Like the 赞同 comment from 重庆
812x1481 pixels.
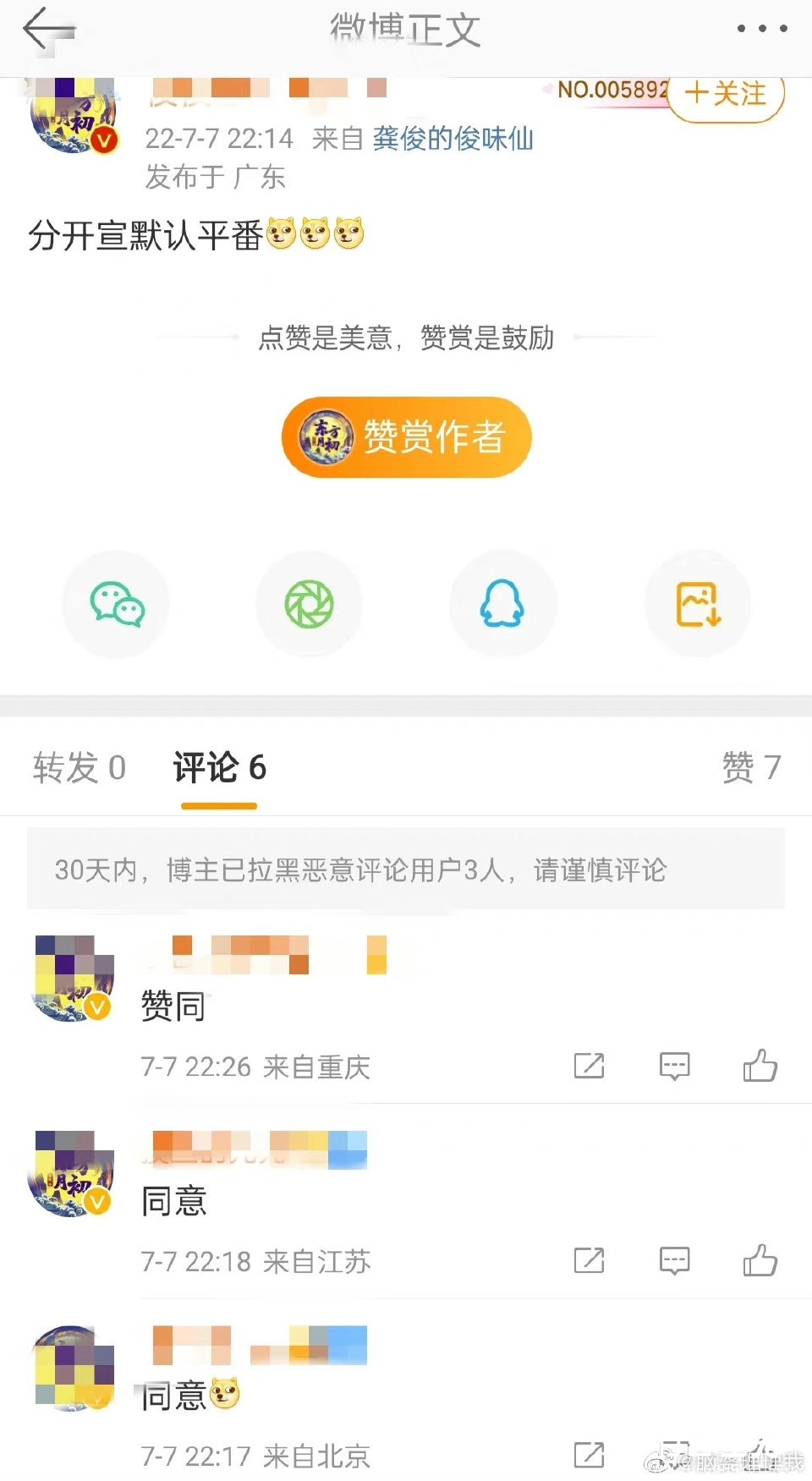(760, 1066)
